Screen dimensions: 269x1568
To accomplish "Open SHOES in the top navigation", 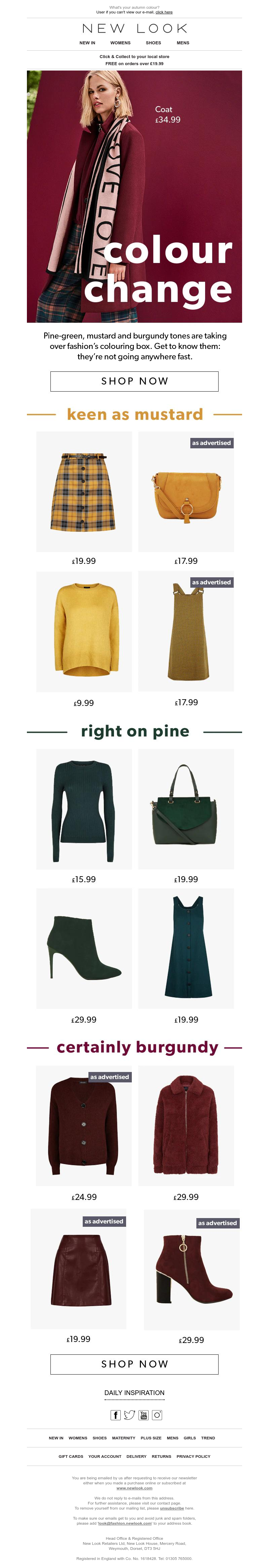I will pos(153,43).
